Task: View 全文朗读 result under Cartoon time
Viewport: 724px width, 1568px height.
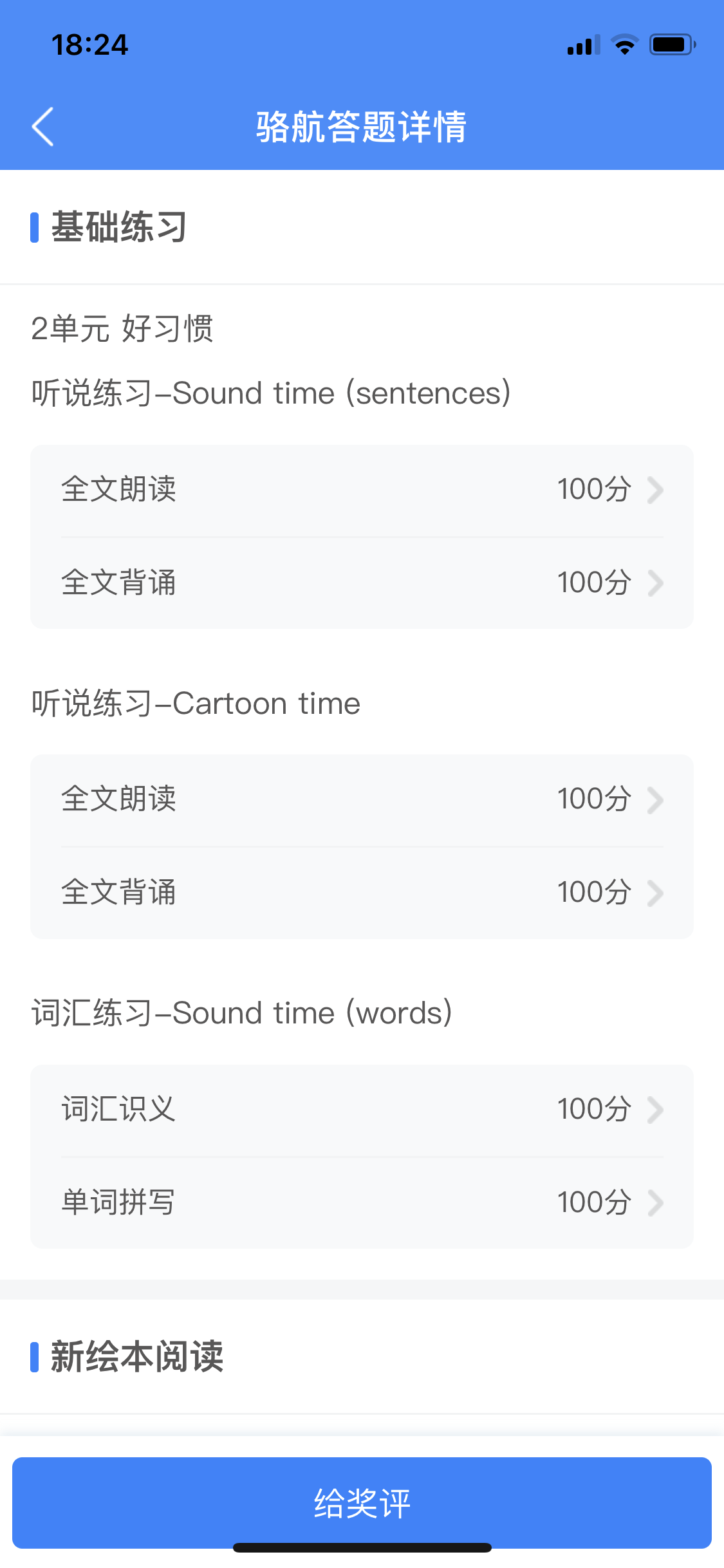Action: tap(362, 800)
